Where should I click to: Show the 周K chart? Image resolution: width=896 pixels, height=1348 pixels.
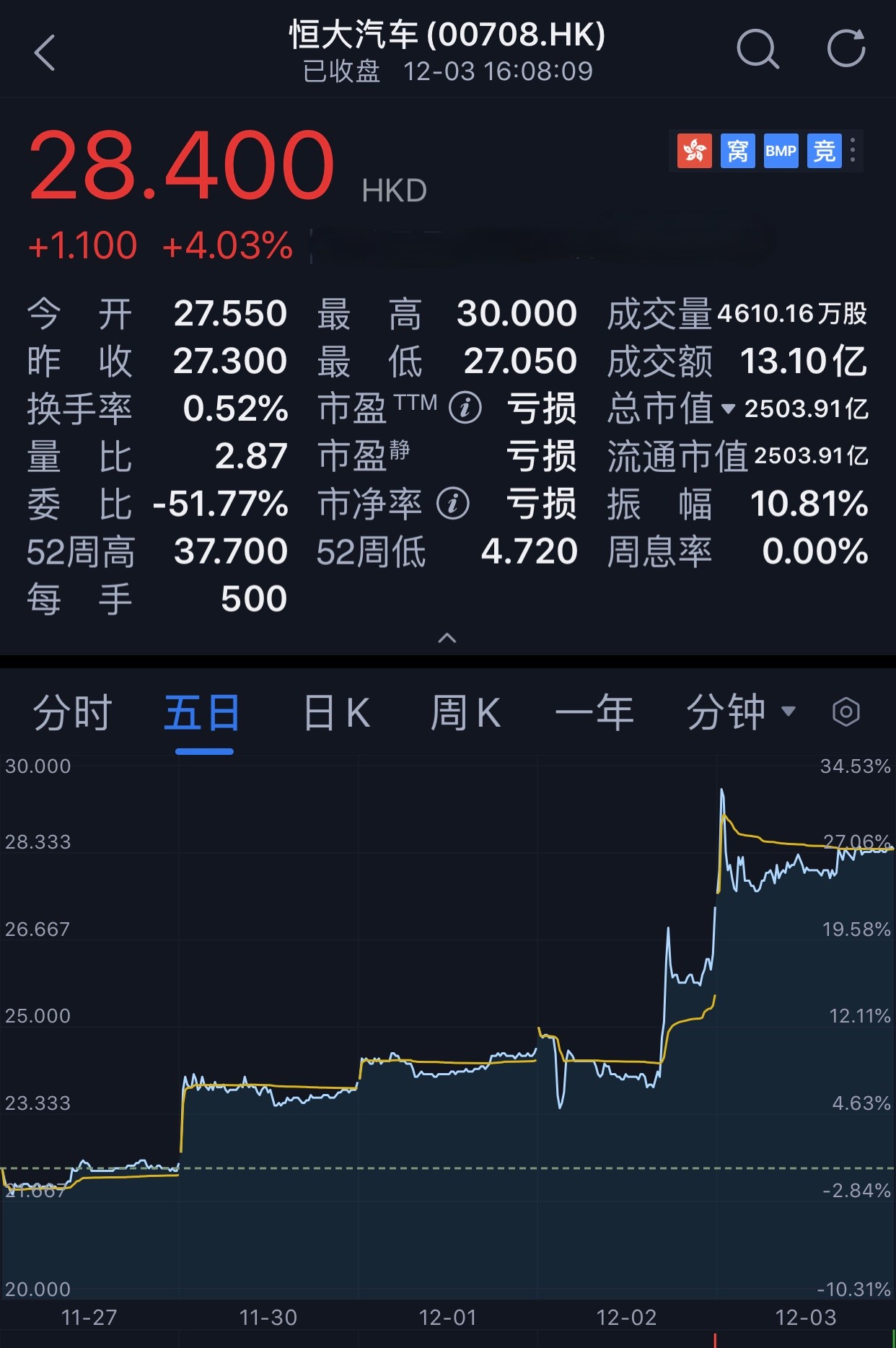tap(465, 713)
